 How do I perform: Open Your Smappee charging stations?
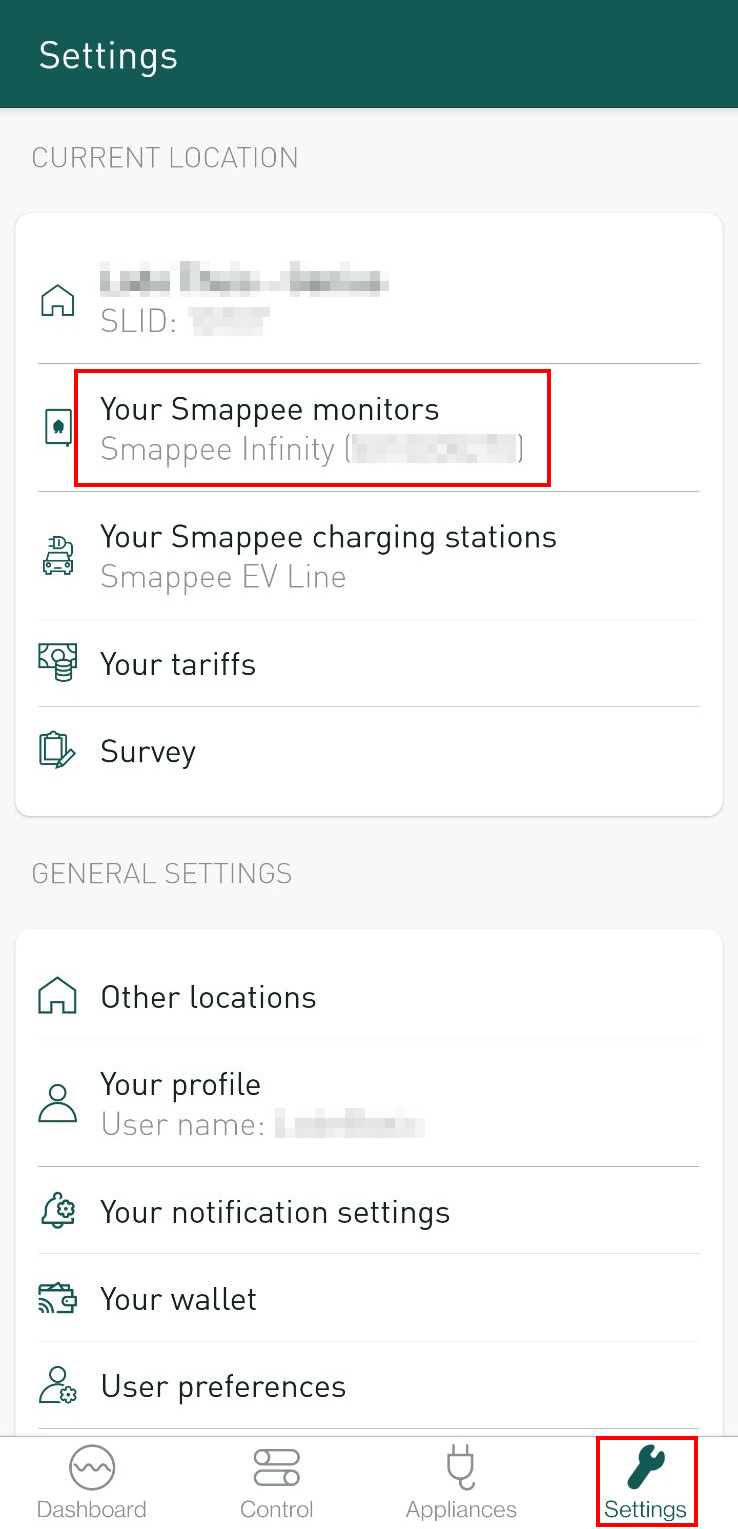click(368, 555)
